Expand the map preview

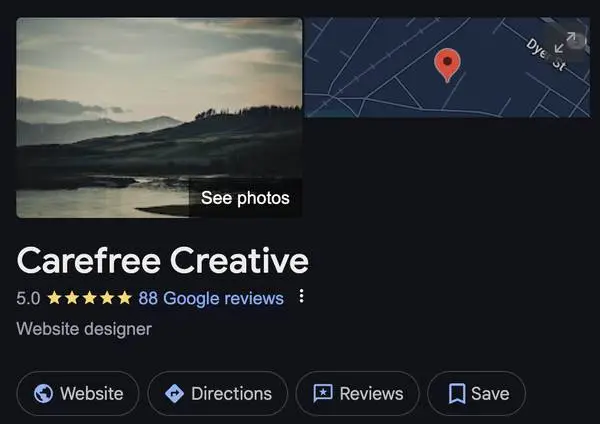[565, 43]
